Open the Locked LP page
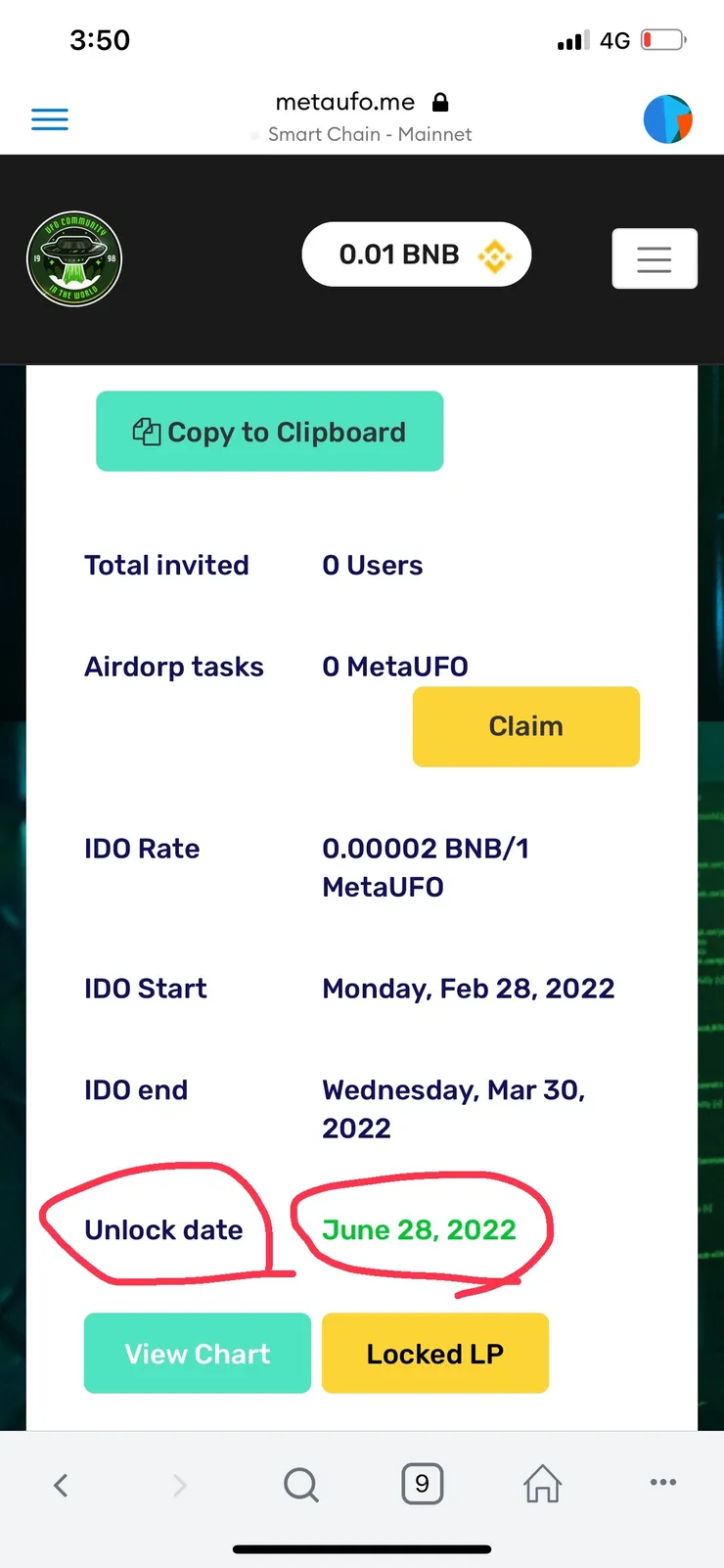724x1568 pixels. tap(434, 1354)
